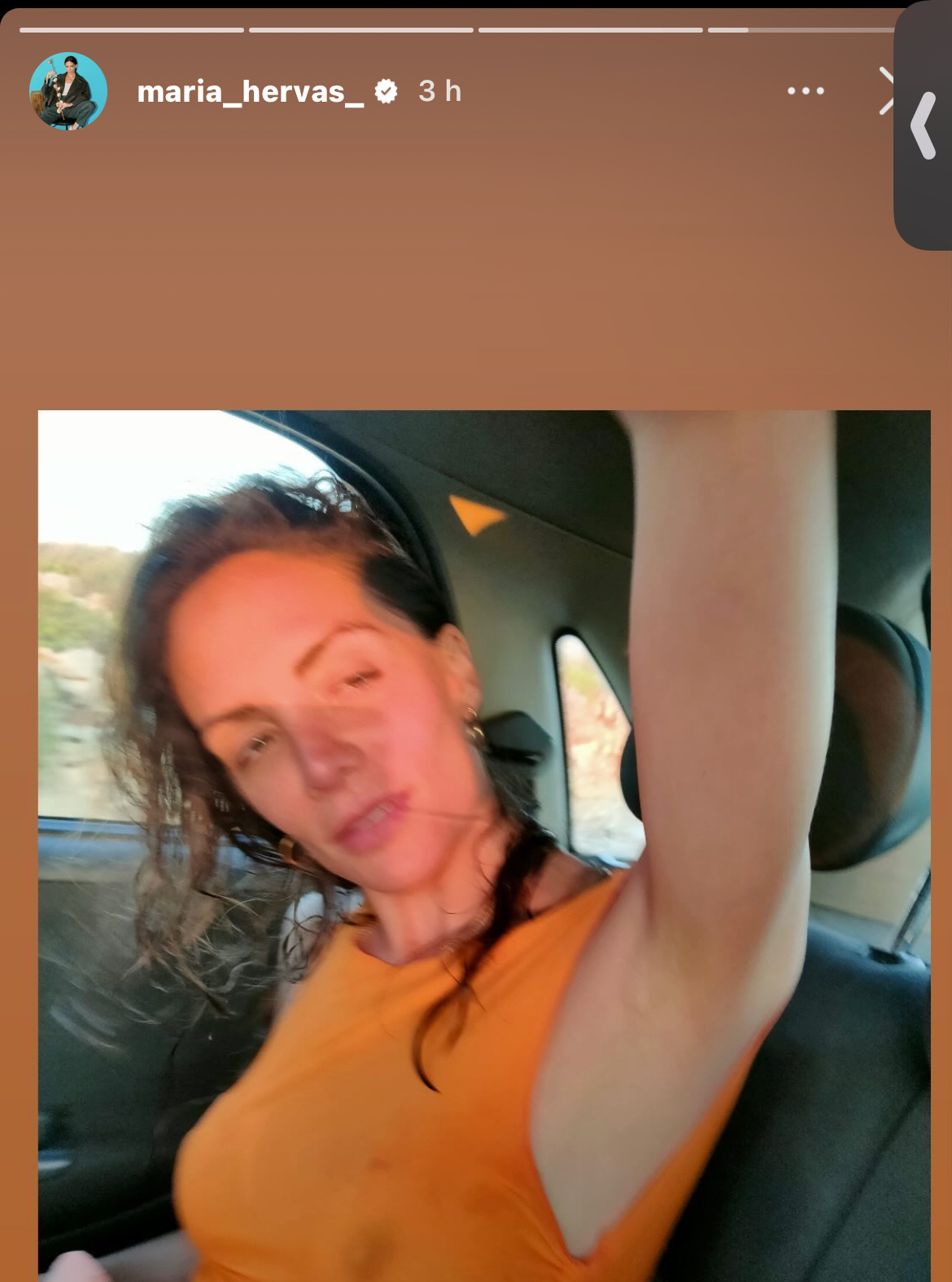Close the story viewer
The image size is (952, 1282).
coord(886,91)
